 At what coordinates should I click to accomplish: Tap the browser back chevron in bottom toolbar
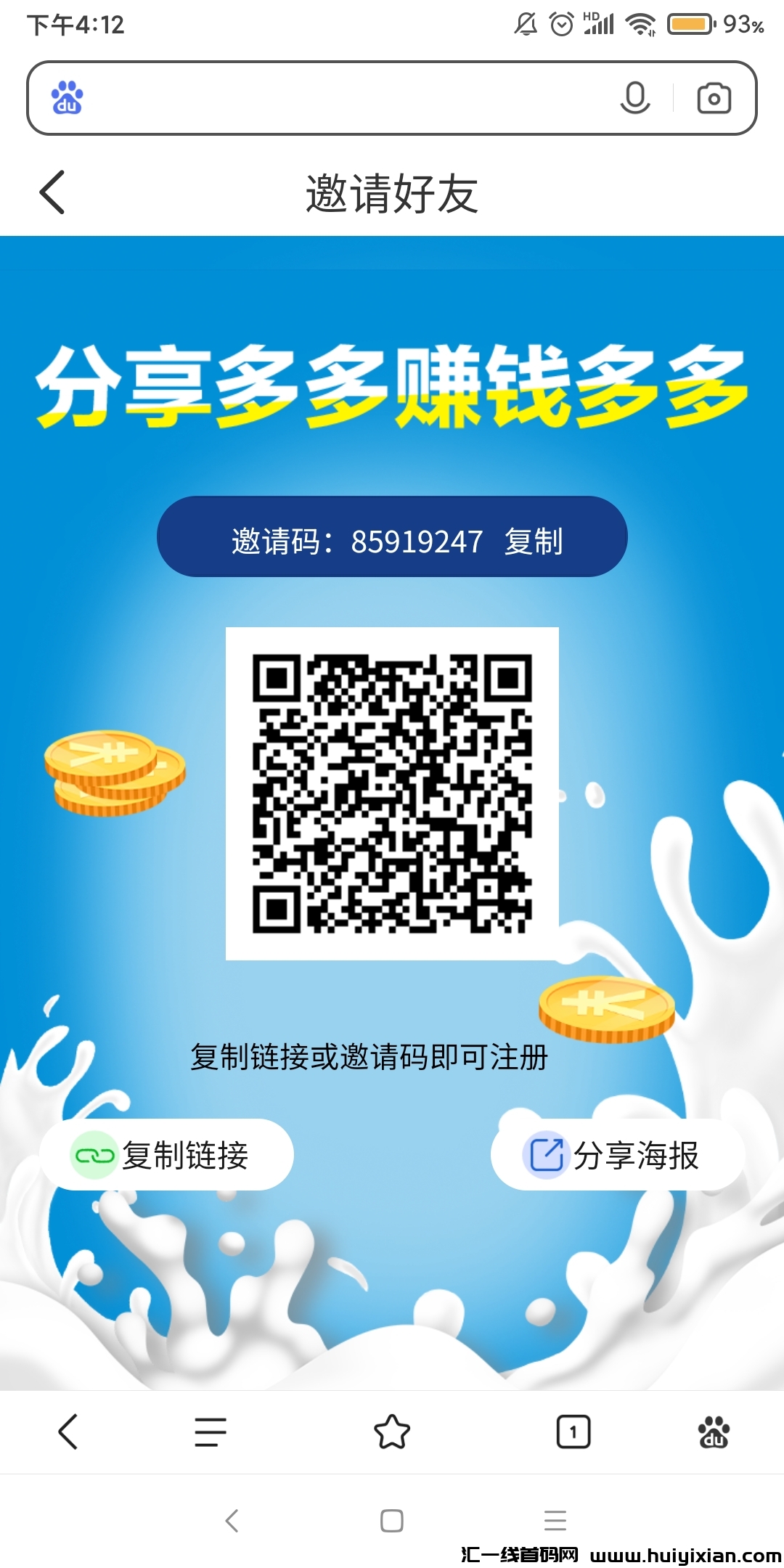coord(68,1432)
